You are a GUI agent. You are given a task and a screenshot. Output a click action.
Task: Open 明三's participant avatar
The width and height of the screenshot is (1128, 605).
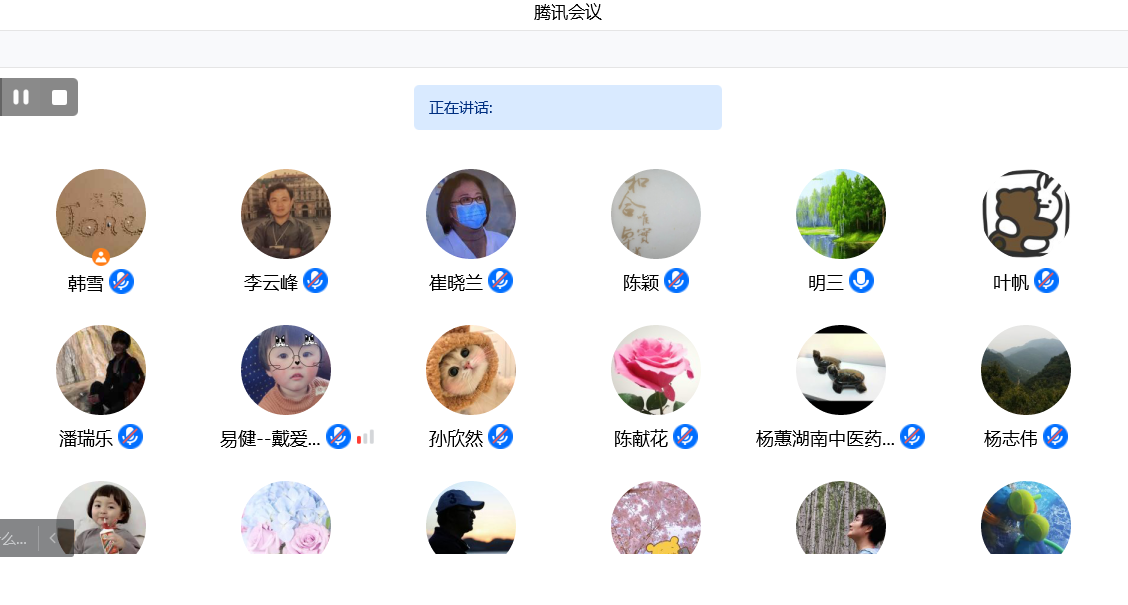pos(841,213)
